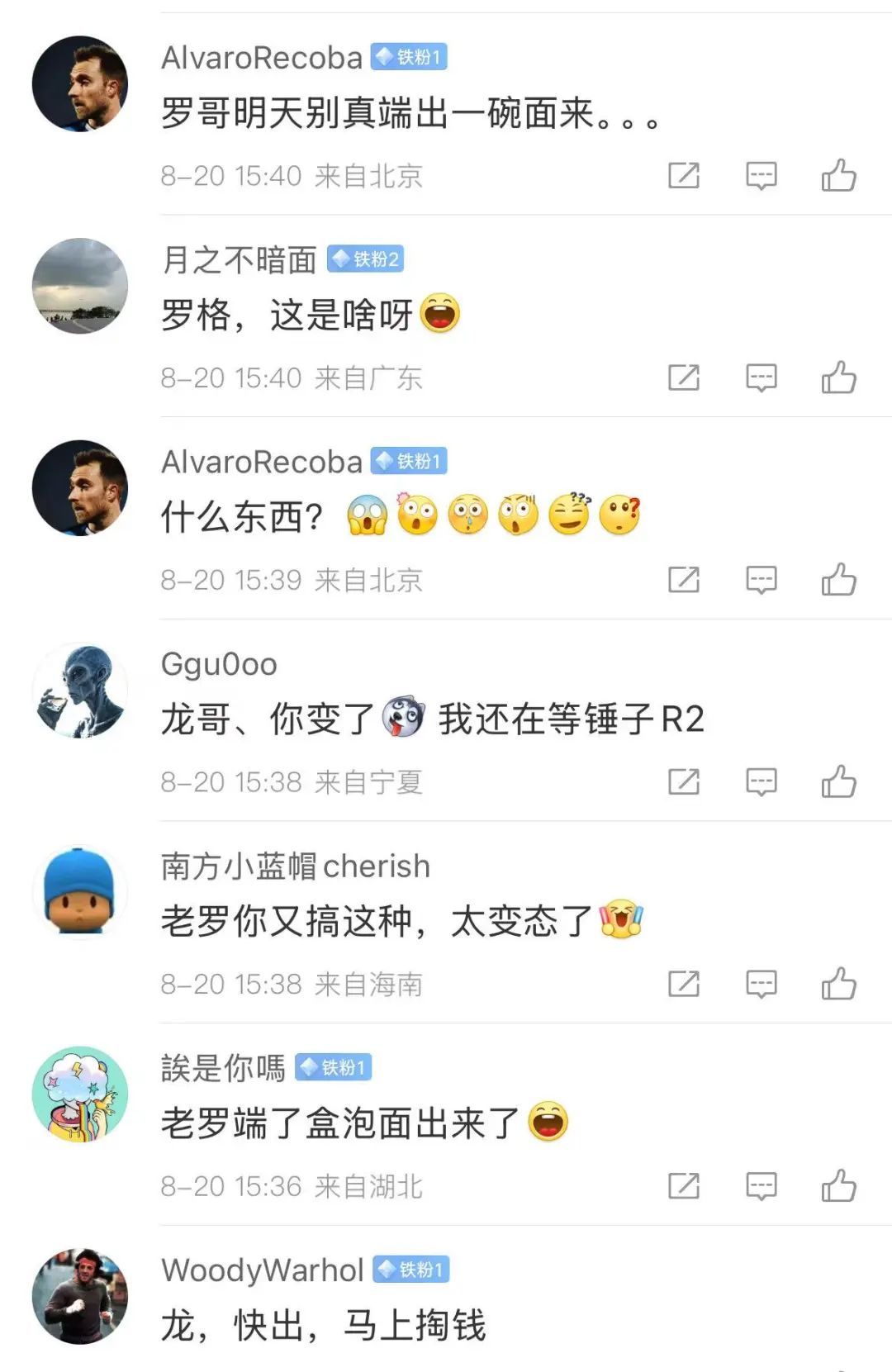Reply to 南方小蓝帽cherish's comment

point(761,984)
